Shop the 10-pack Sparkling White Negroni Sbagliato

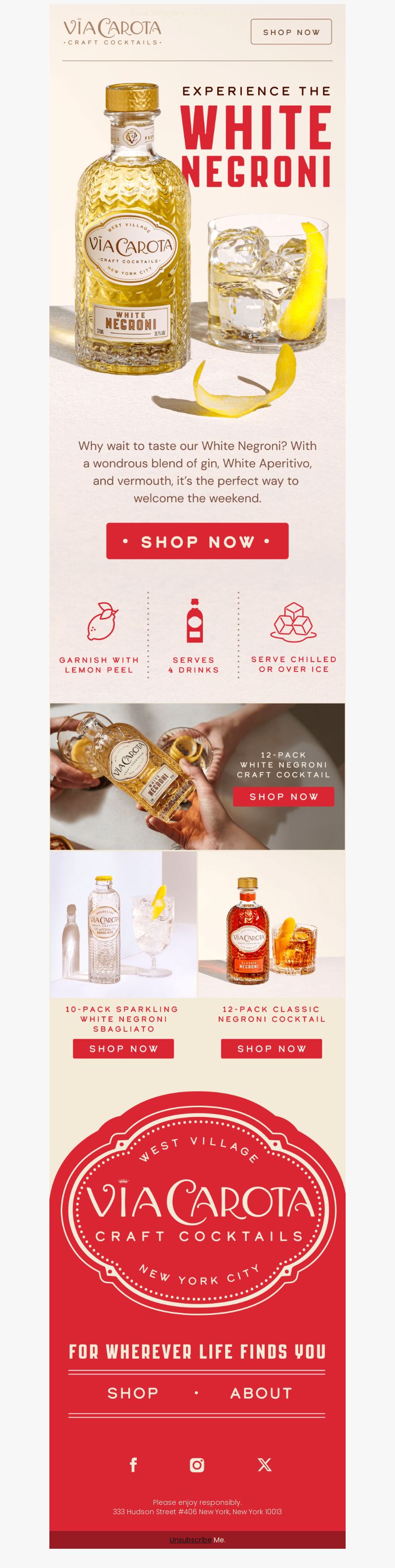(x=123, y=1048)
